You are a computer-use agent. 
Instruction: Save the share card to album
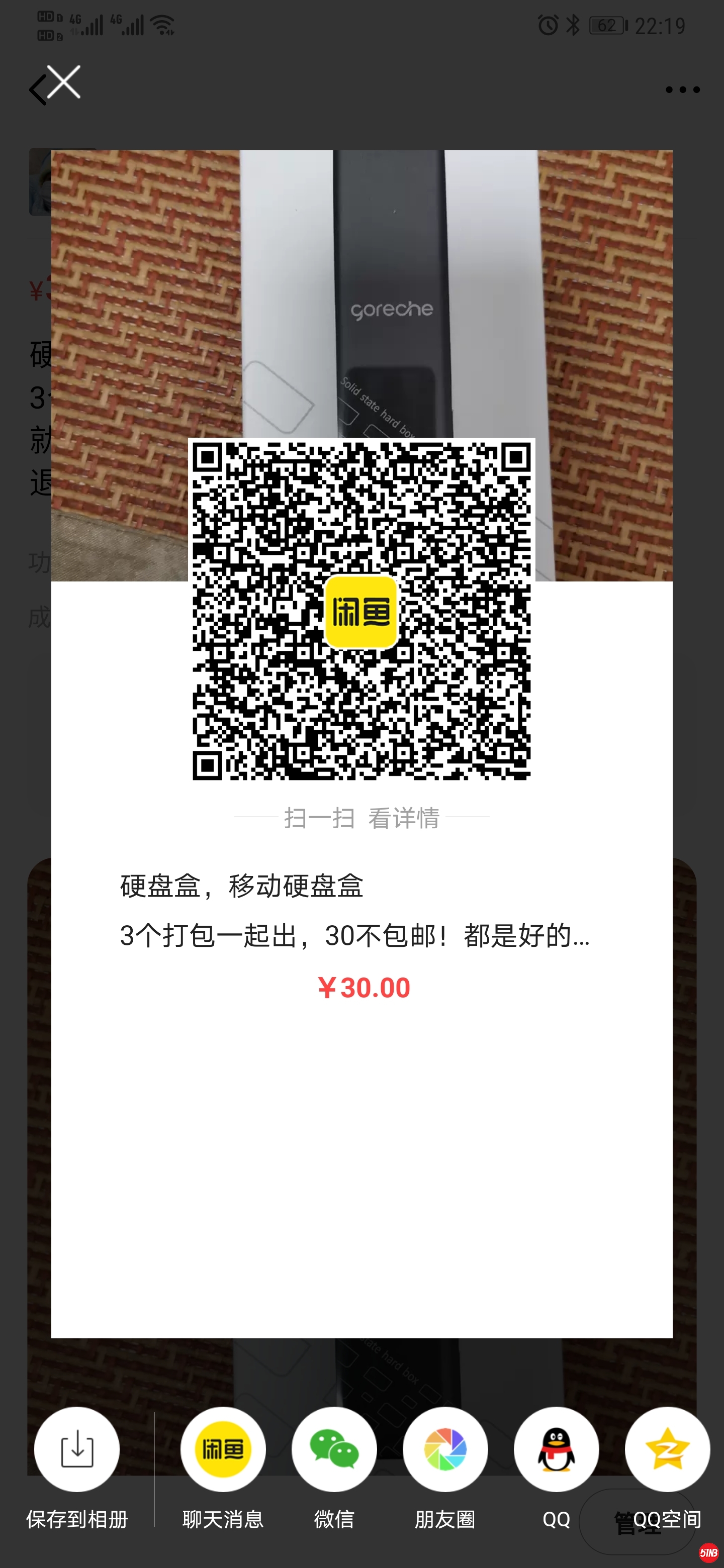77,1449
